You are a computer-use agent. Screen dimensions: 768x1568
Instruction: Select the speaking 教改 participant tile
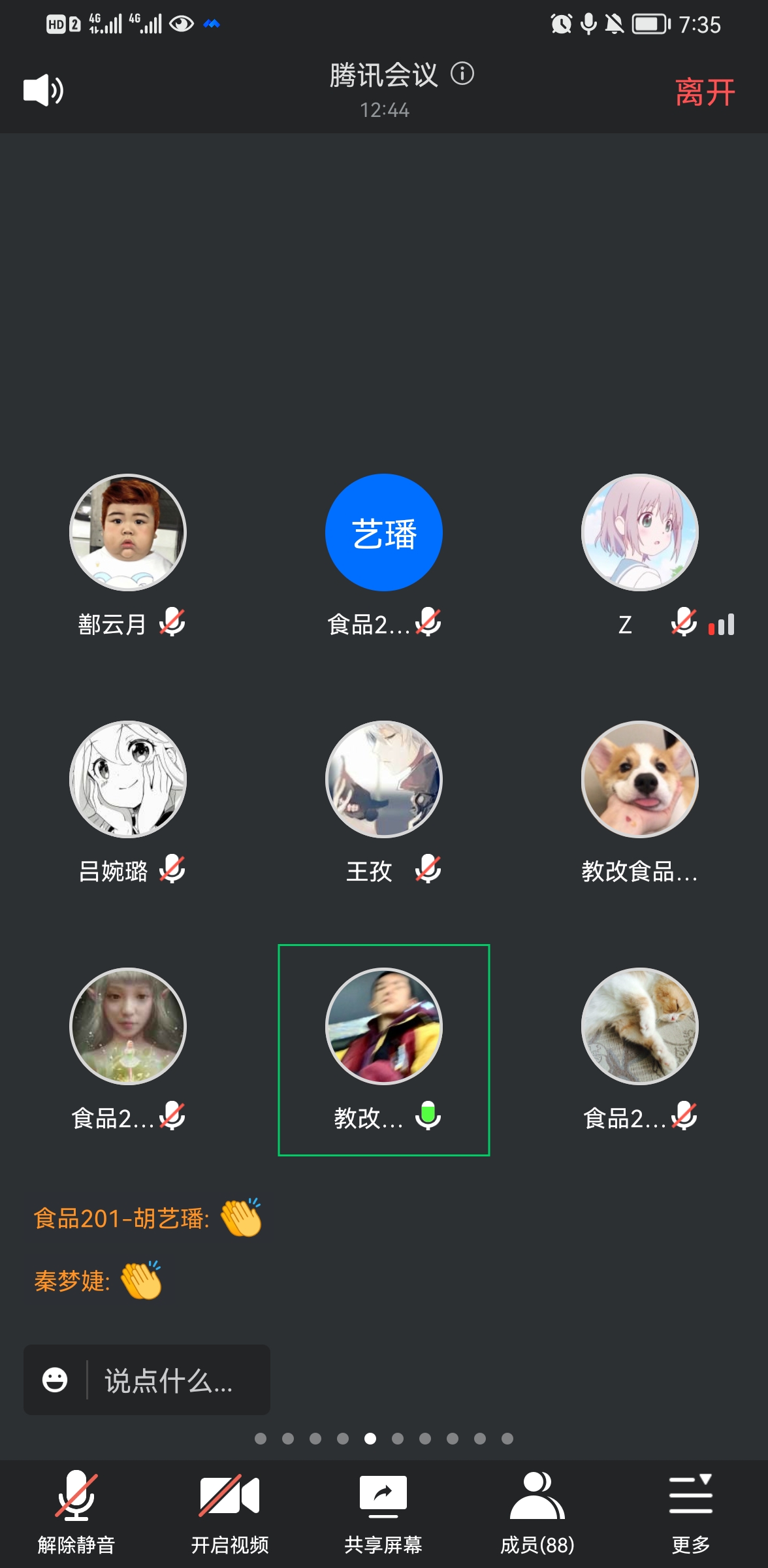click(x=384, y=1027)
